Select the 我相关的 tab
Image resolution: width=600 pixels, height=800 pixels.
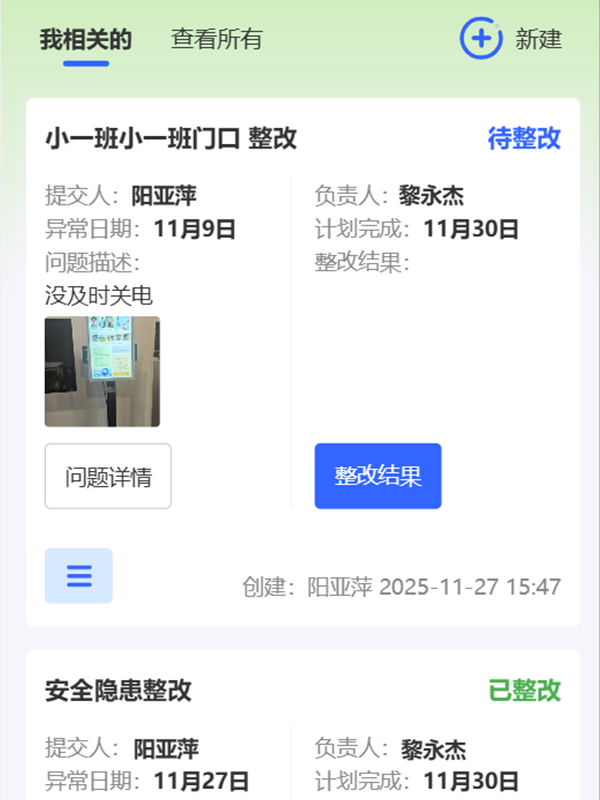(x=85, y=40)
